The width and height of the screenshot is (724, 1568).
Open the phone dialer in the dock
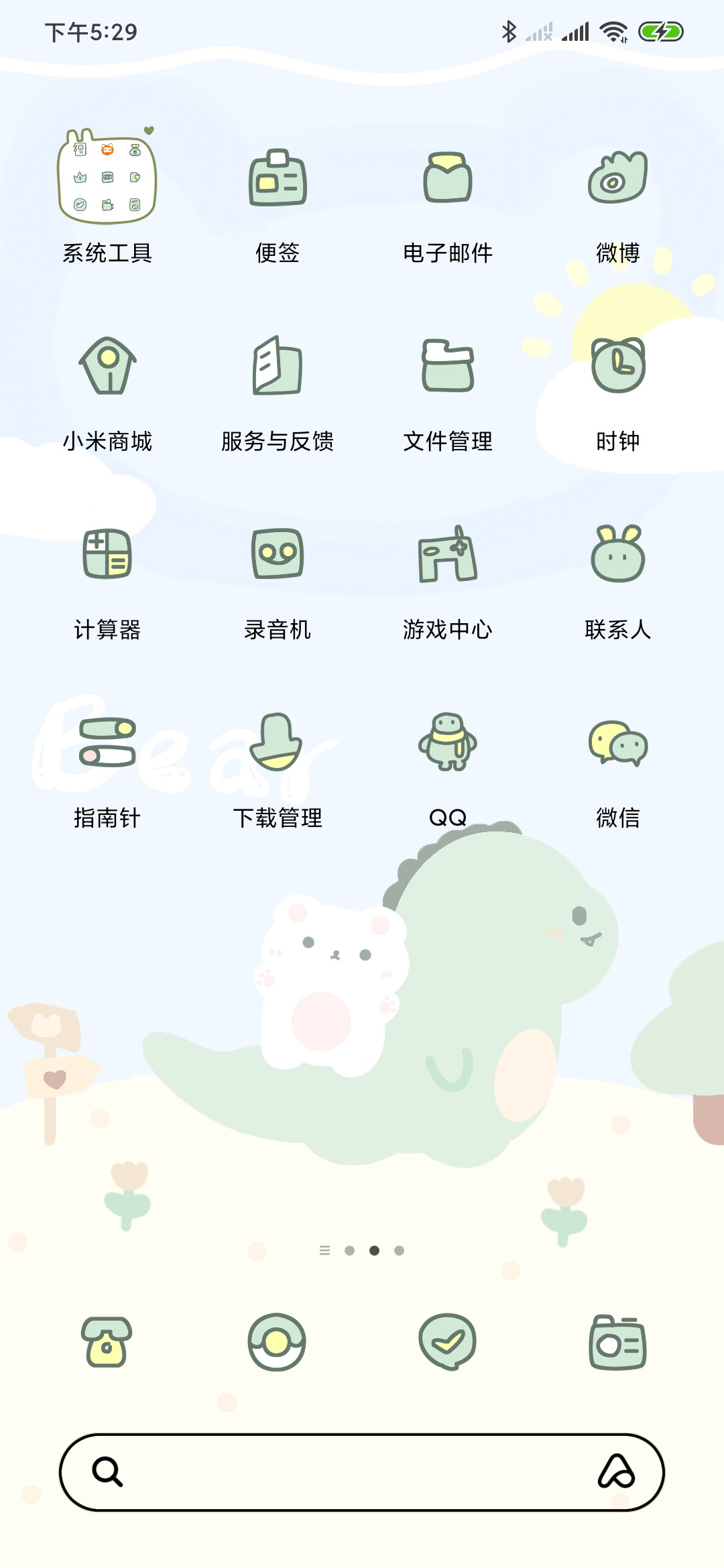pos(107,1342)
